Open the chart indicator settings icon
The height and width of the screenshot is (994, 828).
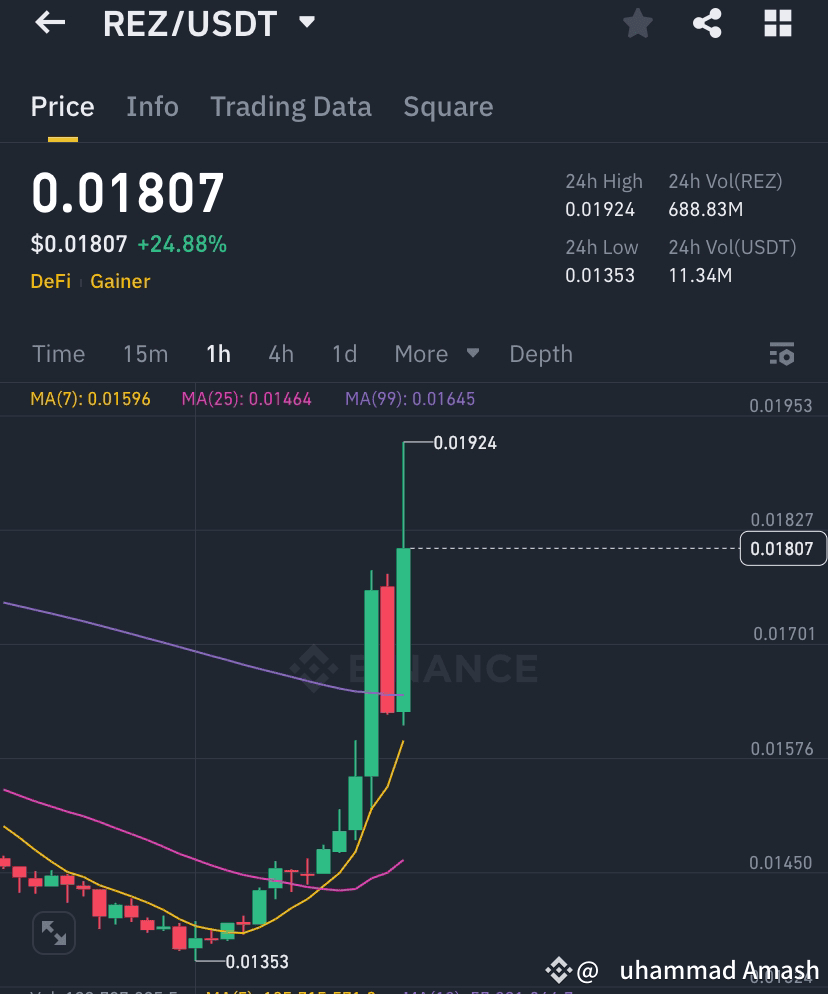point(782,354)
